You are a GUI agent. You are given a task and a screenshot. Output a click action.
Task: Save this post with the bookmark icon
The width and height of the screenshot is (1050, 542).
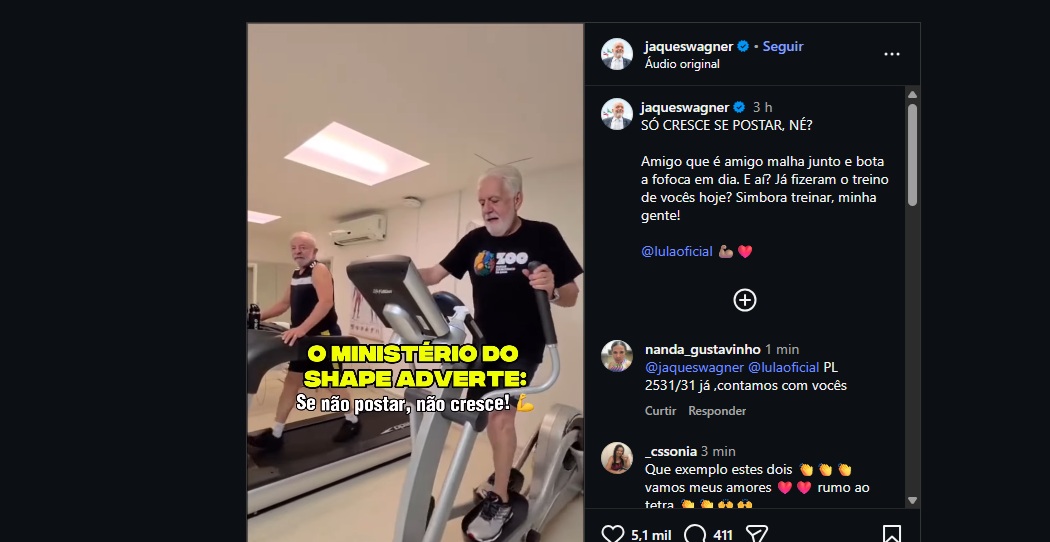(892, 534)
